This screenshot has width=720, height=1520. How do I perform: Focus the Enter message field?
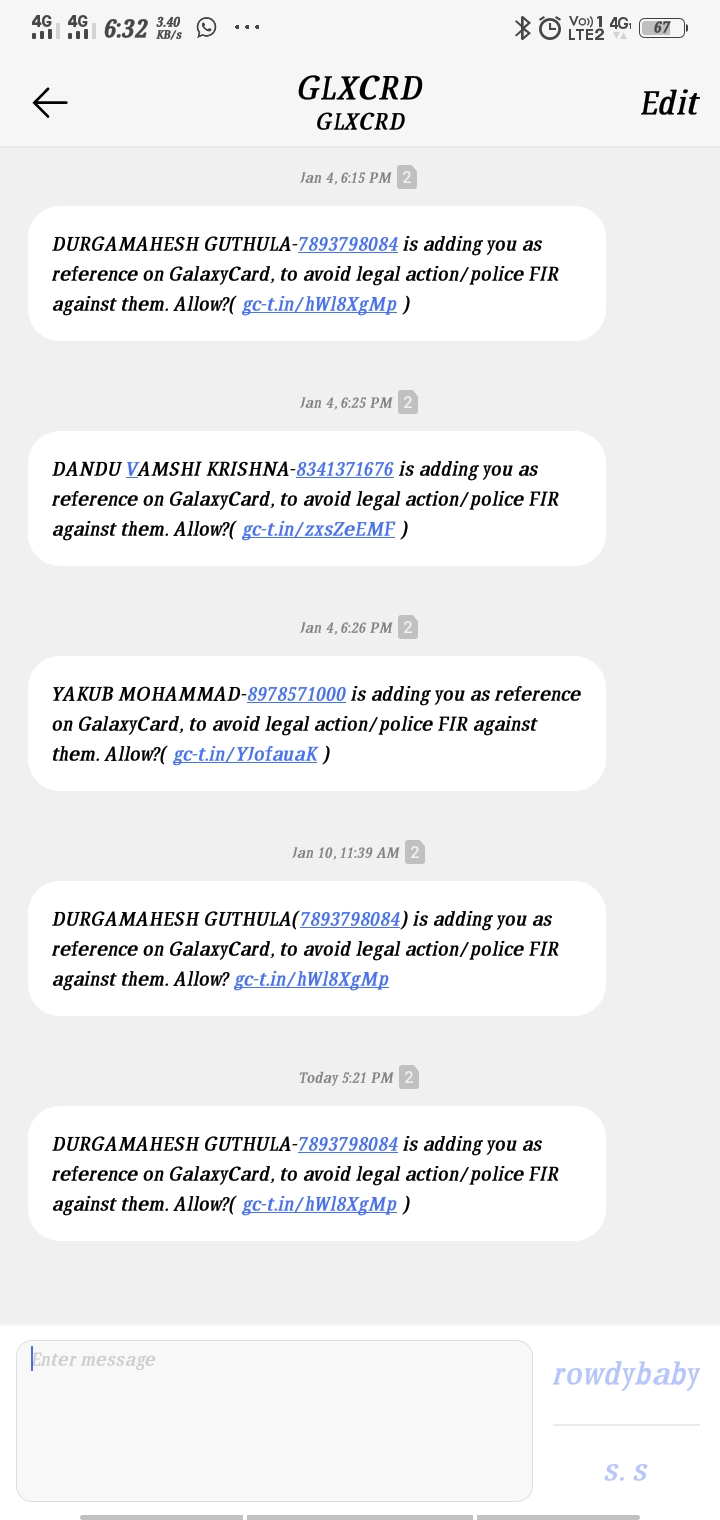click(x=274, y=1420)
